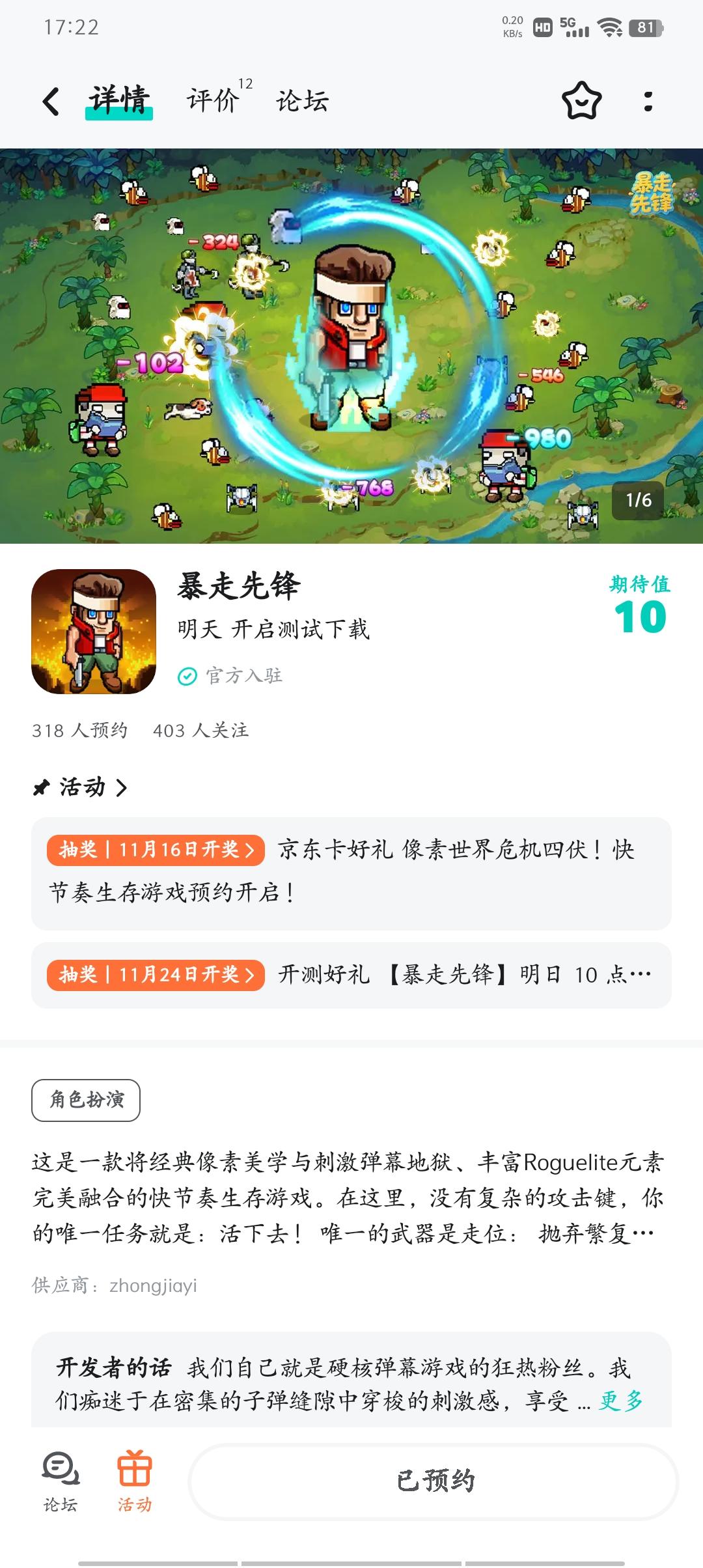Open the three-dot overflow menu
The image size is (703, 1568).
(647, 102)
